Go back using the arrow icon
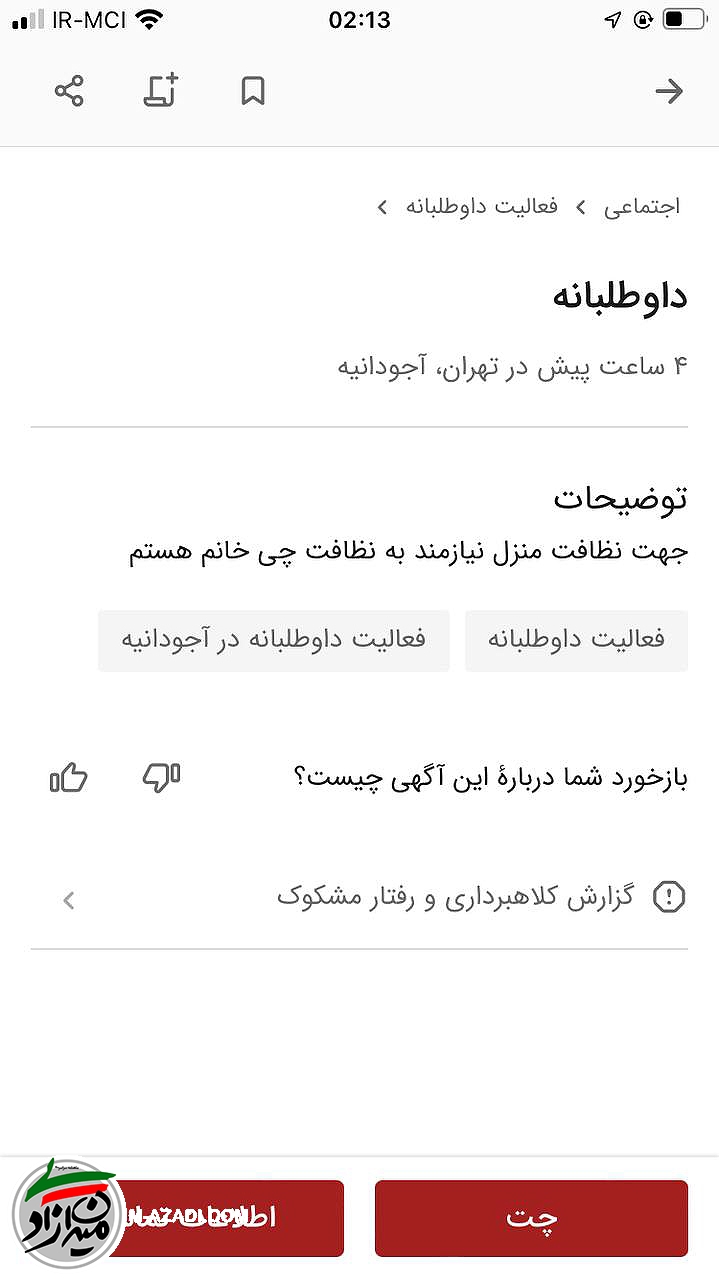This screenshot has width=719, height=1280. pos(668,92)
